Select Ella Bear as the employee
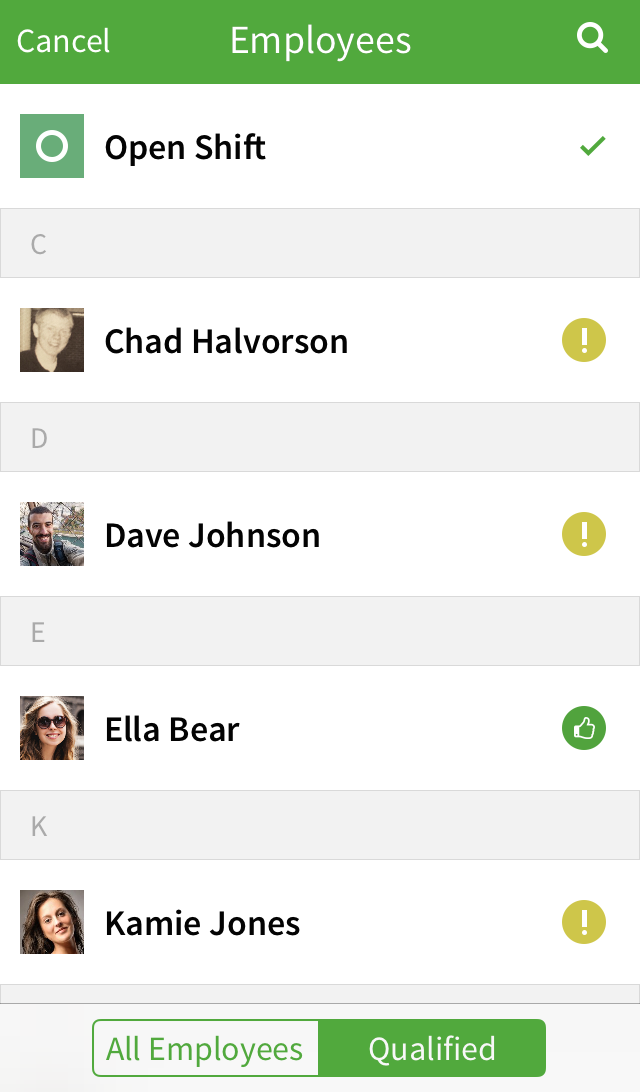Viewport: 640px width, 1092px height. click(x=320, y=728)
